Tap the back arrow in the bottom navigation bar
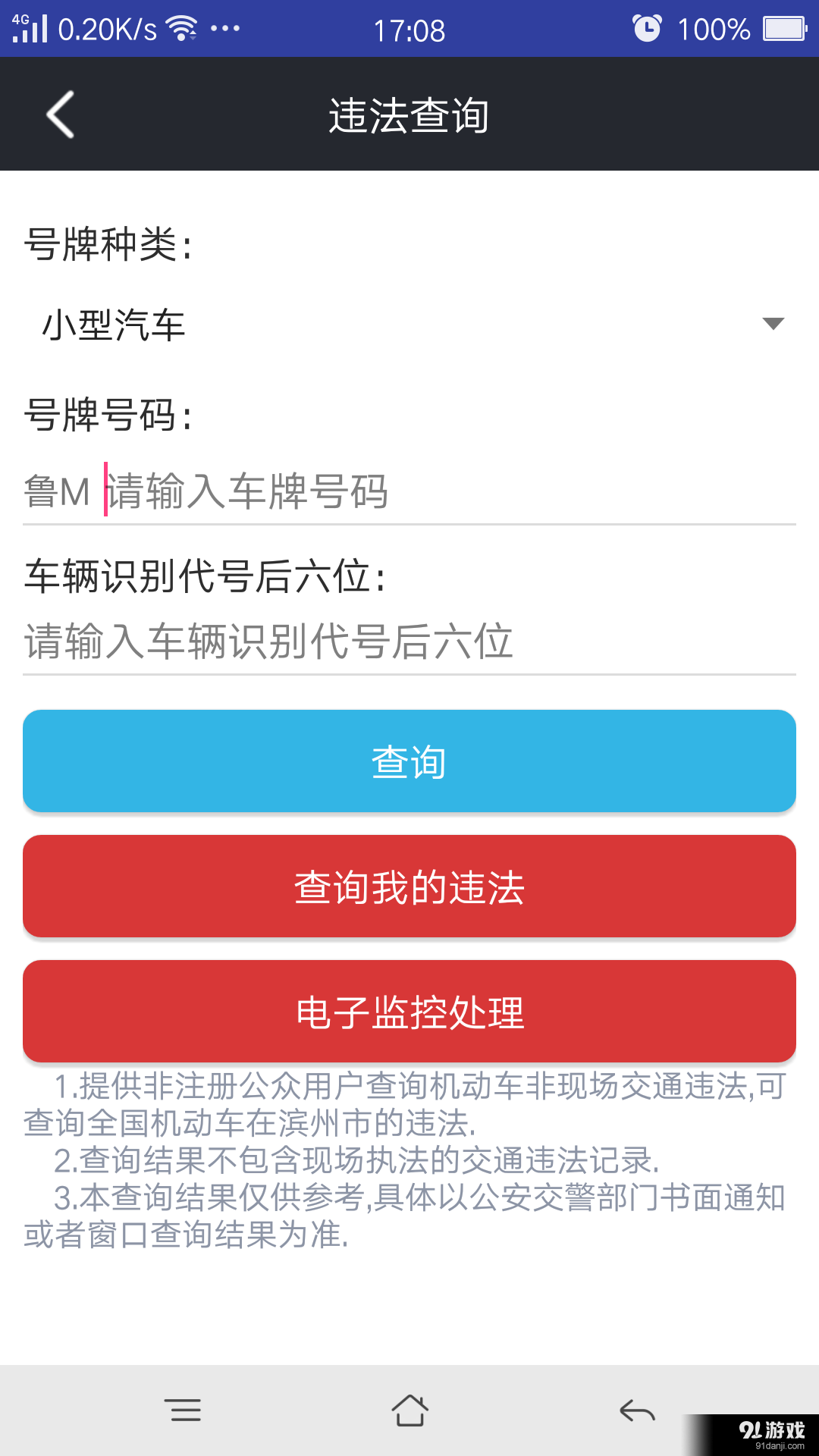This screenshot has height=1456, width=819. (638, 1408)
